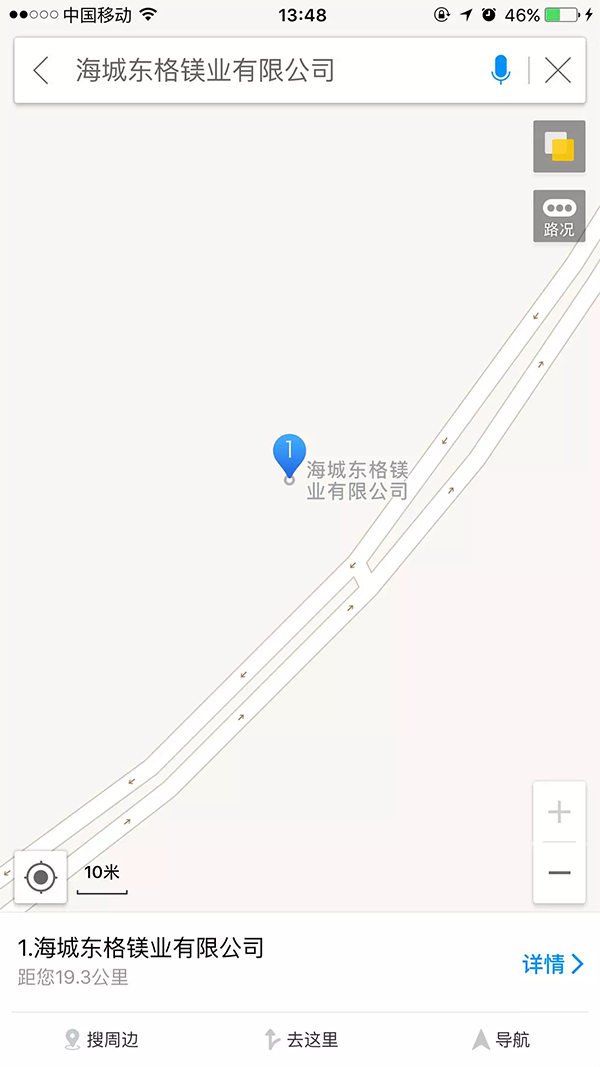600x1067 pixels.
Task: Open the map layers button
Action: 559,146
